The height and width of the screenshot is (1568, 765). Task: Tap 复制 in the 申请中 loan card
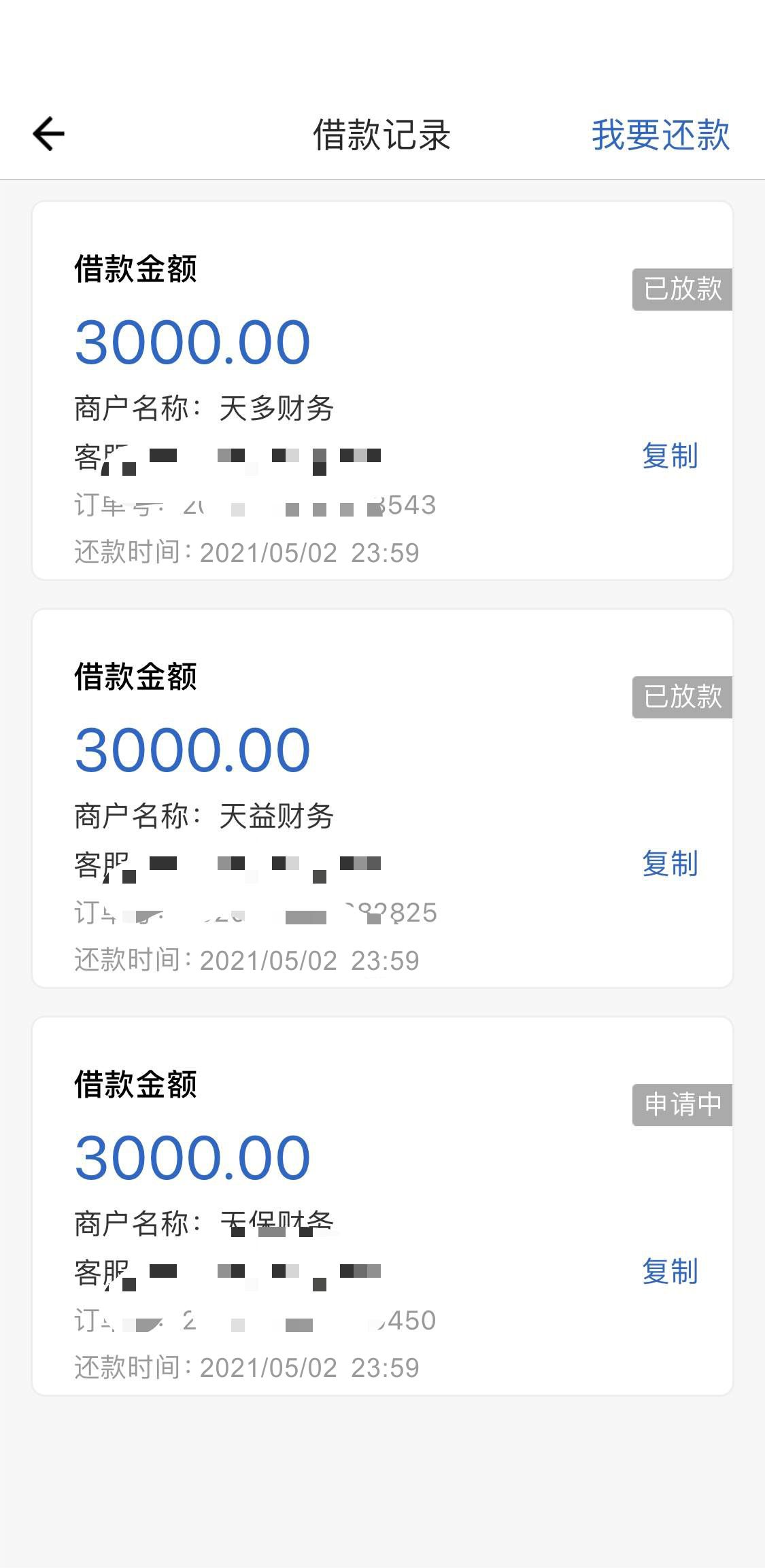[670, 1272]
